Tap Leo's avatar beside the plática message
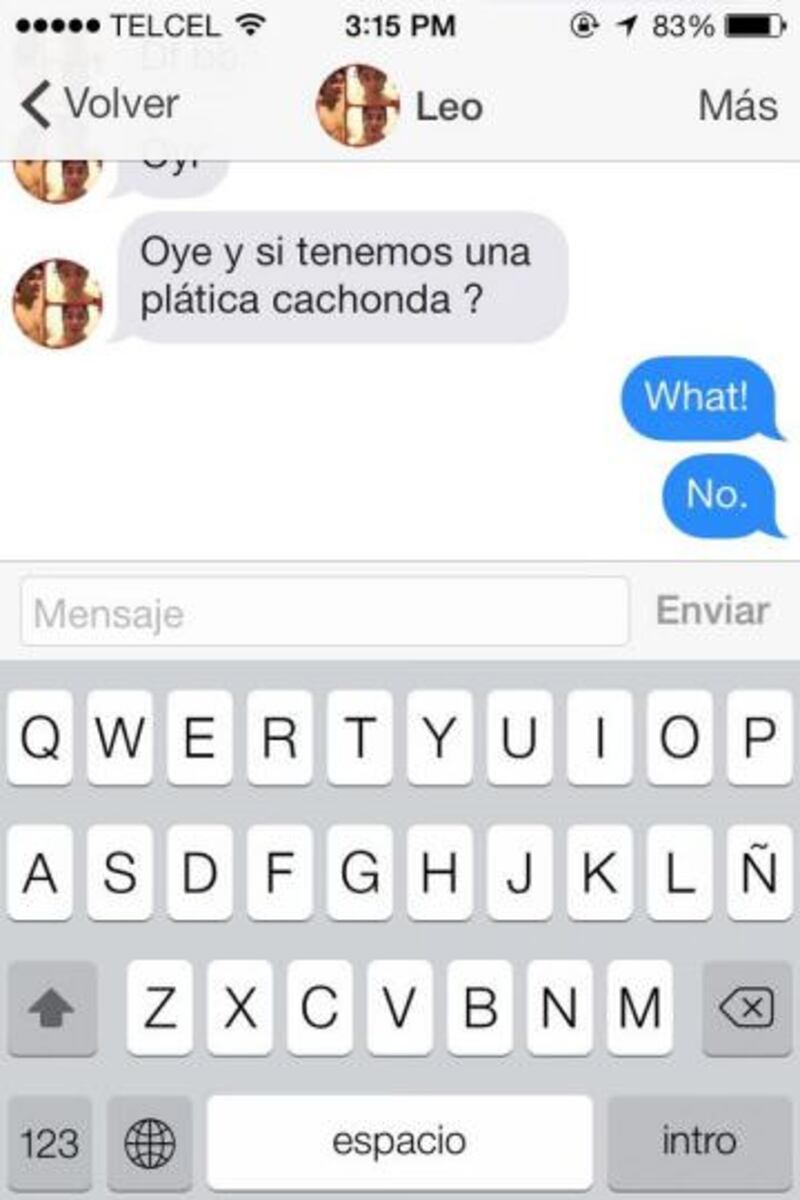 click(x=57, y=303)
